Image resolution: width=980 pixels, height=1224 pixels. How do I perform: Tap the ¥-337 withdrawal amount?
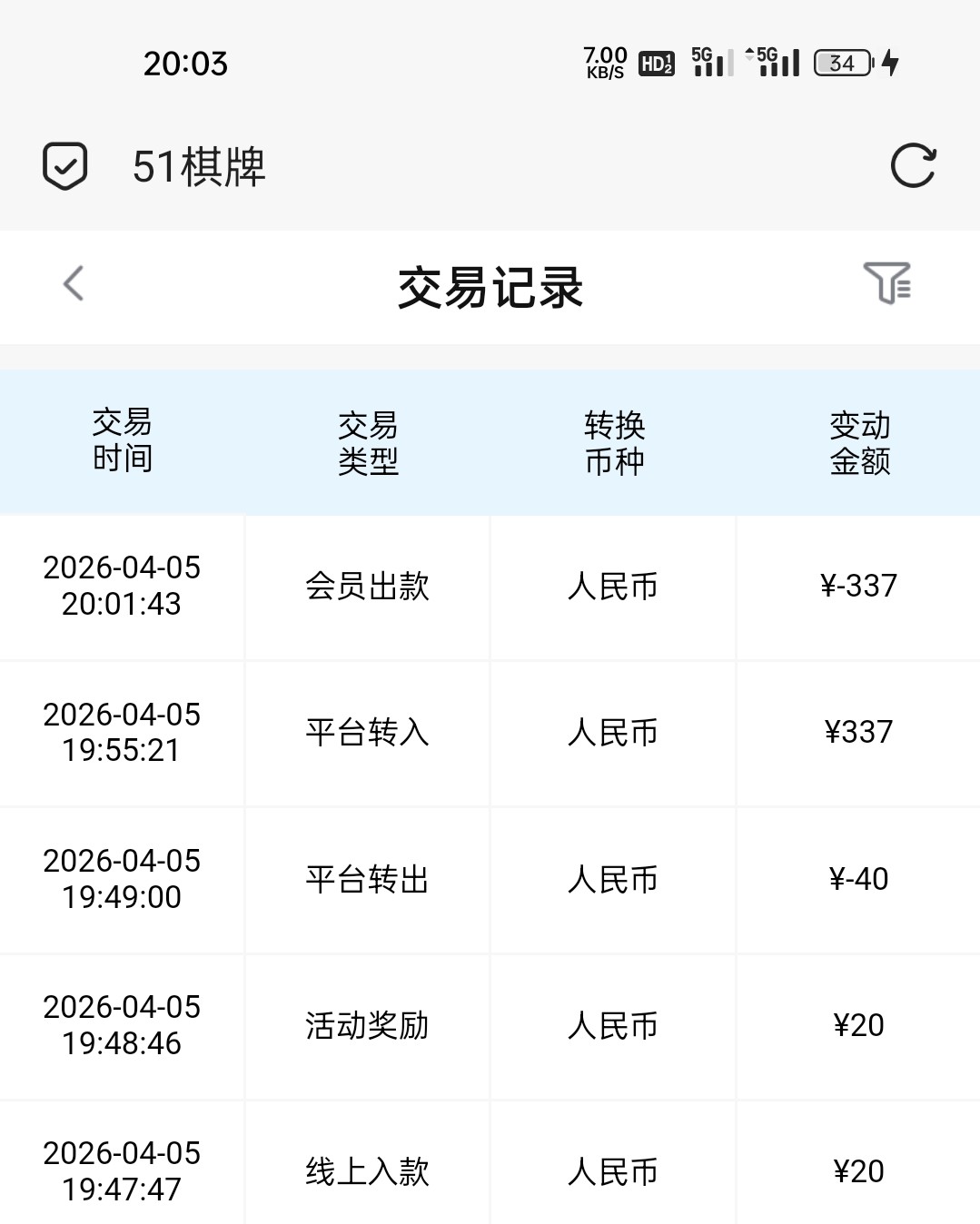point(857,587)
